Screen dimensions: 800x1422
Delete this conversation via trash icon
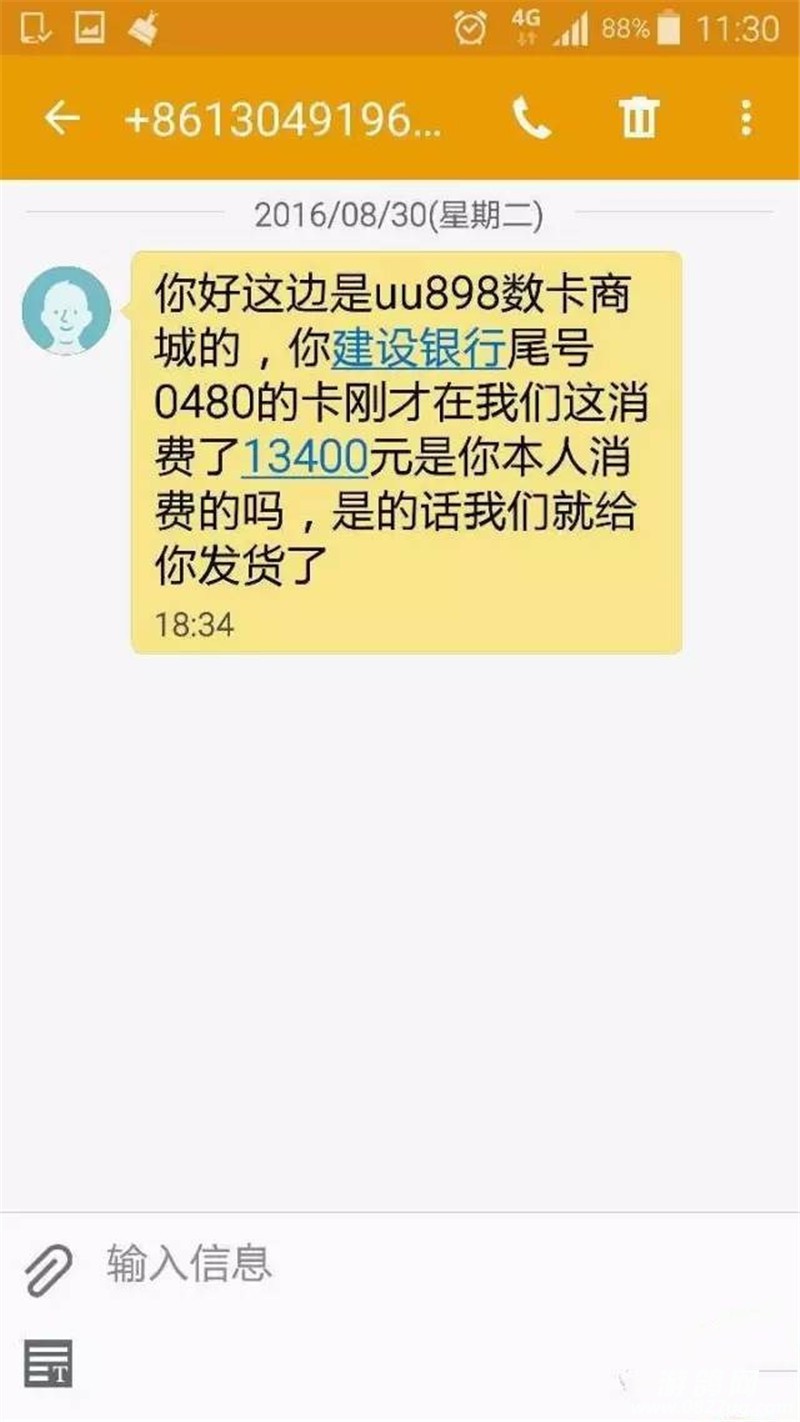tap(638, 119)
